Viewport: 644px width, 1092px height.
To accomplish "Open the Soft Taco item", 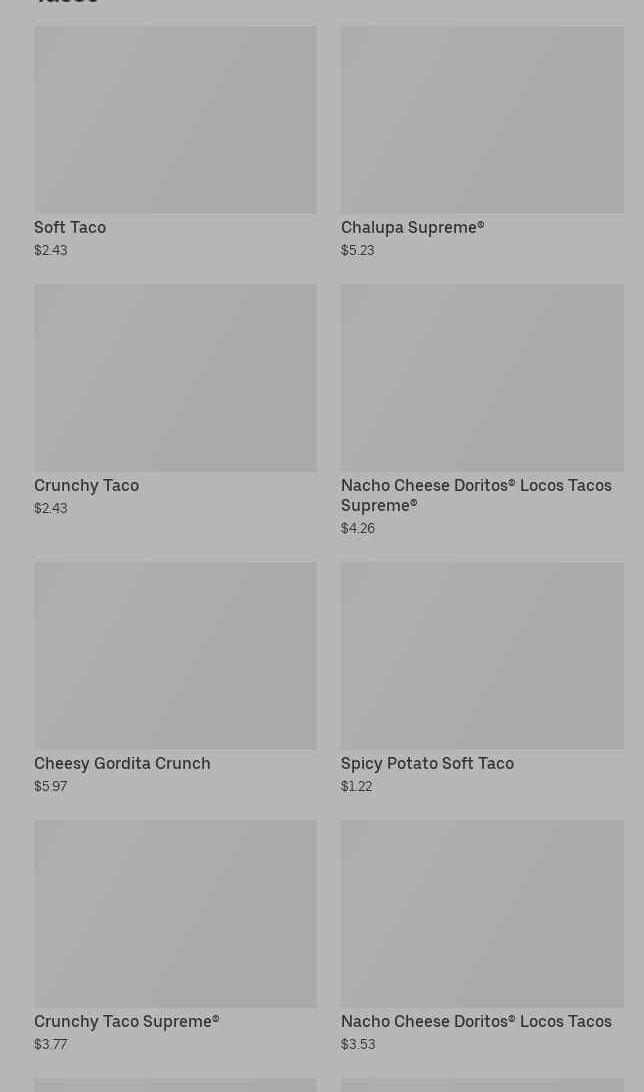I will (x=175, y=140).
